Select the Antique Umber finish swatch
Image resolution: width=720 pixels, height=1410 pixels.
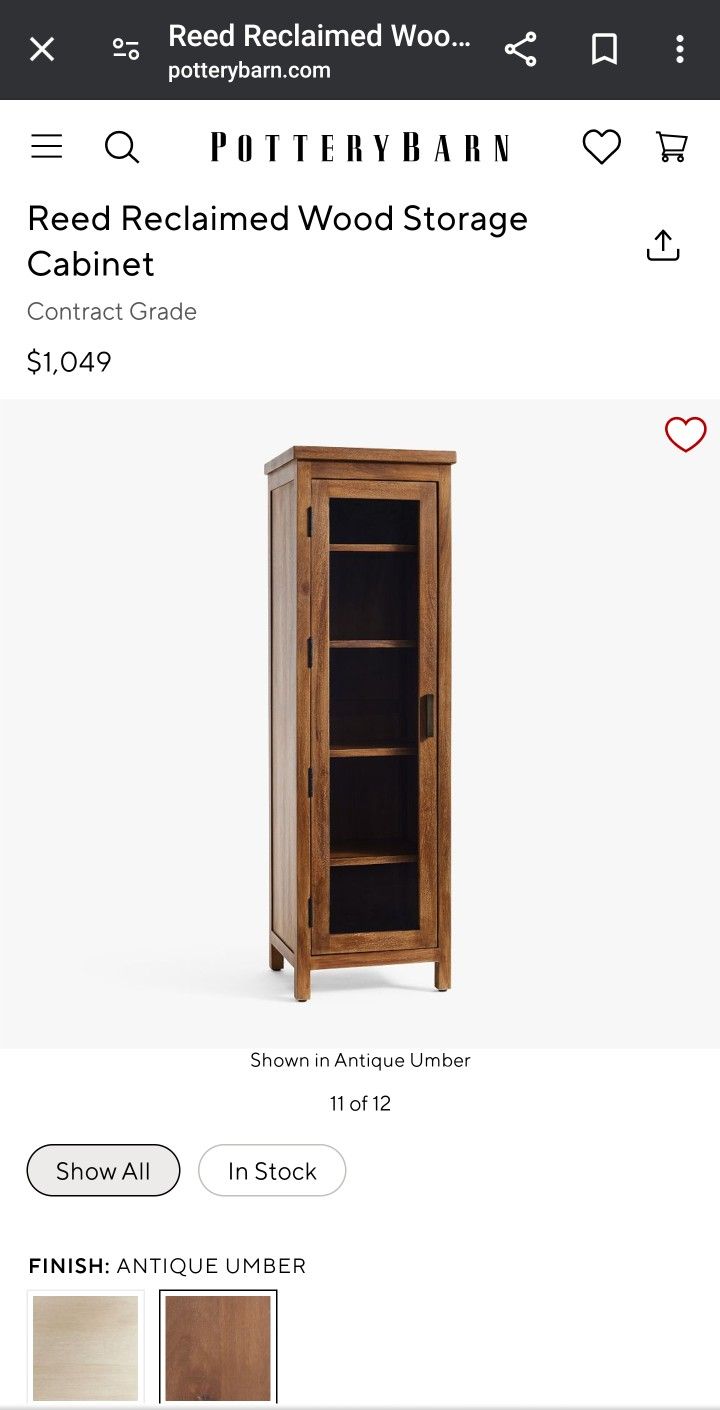pyautogui.click(x=218, y=1347)
